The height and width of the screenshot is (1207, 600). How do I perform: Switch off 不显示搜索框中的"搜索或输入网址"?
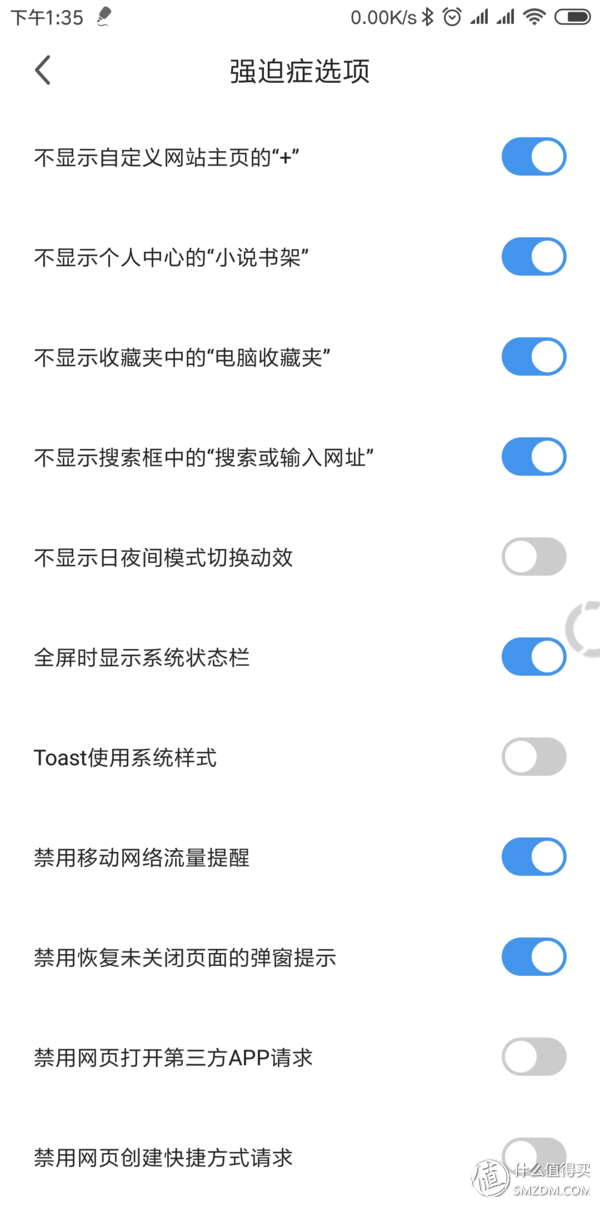[534, 457]
